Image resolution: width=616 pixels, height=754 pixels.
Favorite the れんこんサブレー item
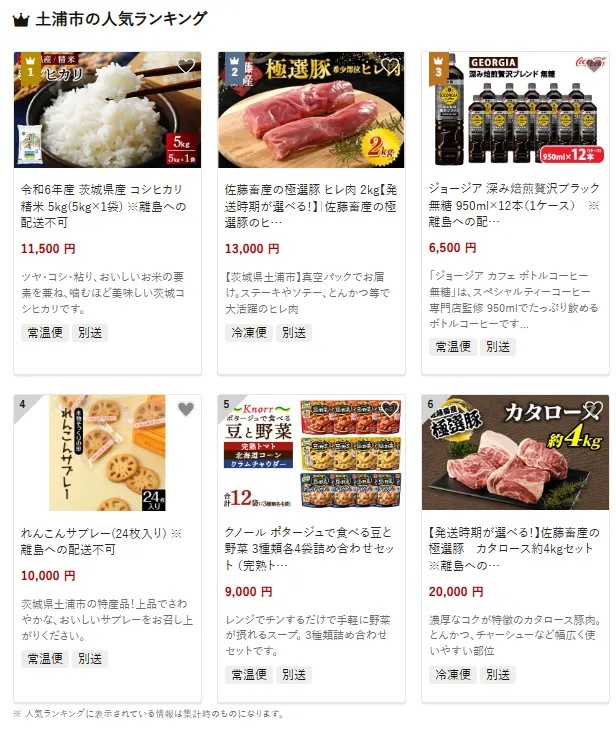pos(186,409)
